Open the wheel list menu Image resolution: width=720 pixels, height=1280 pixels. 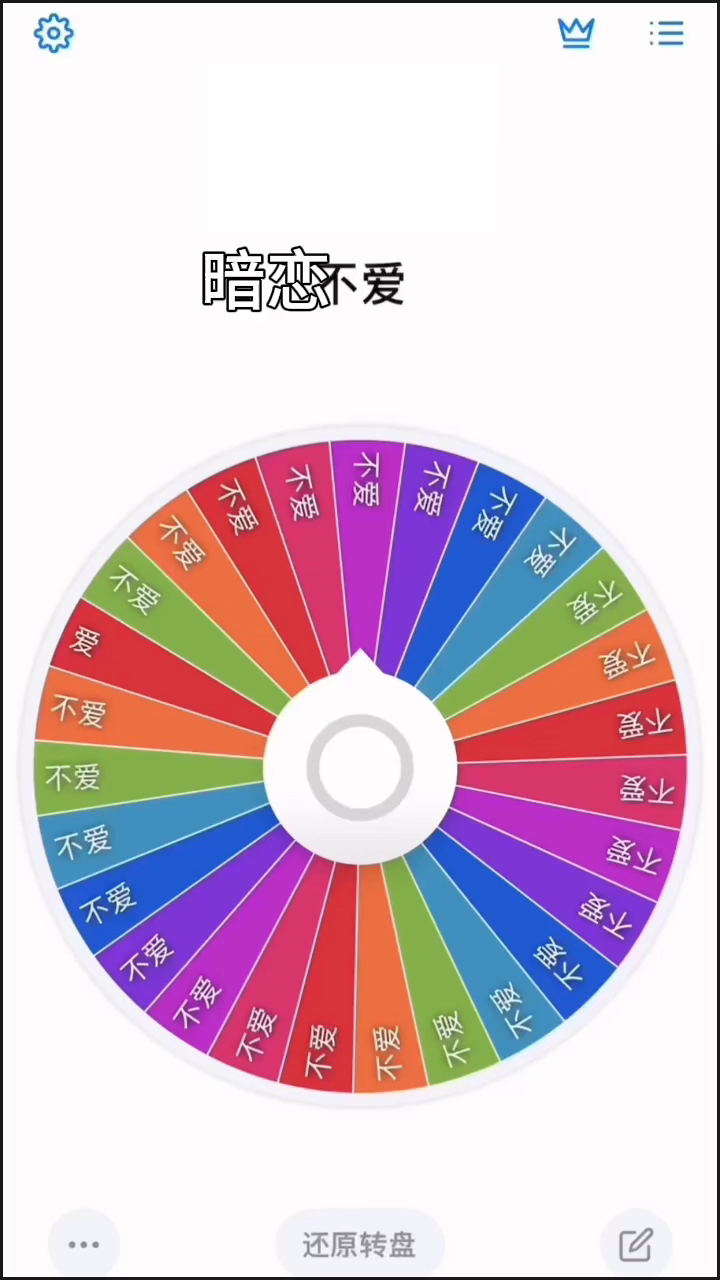click(x=666, y=33)
